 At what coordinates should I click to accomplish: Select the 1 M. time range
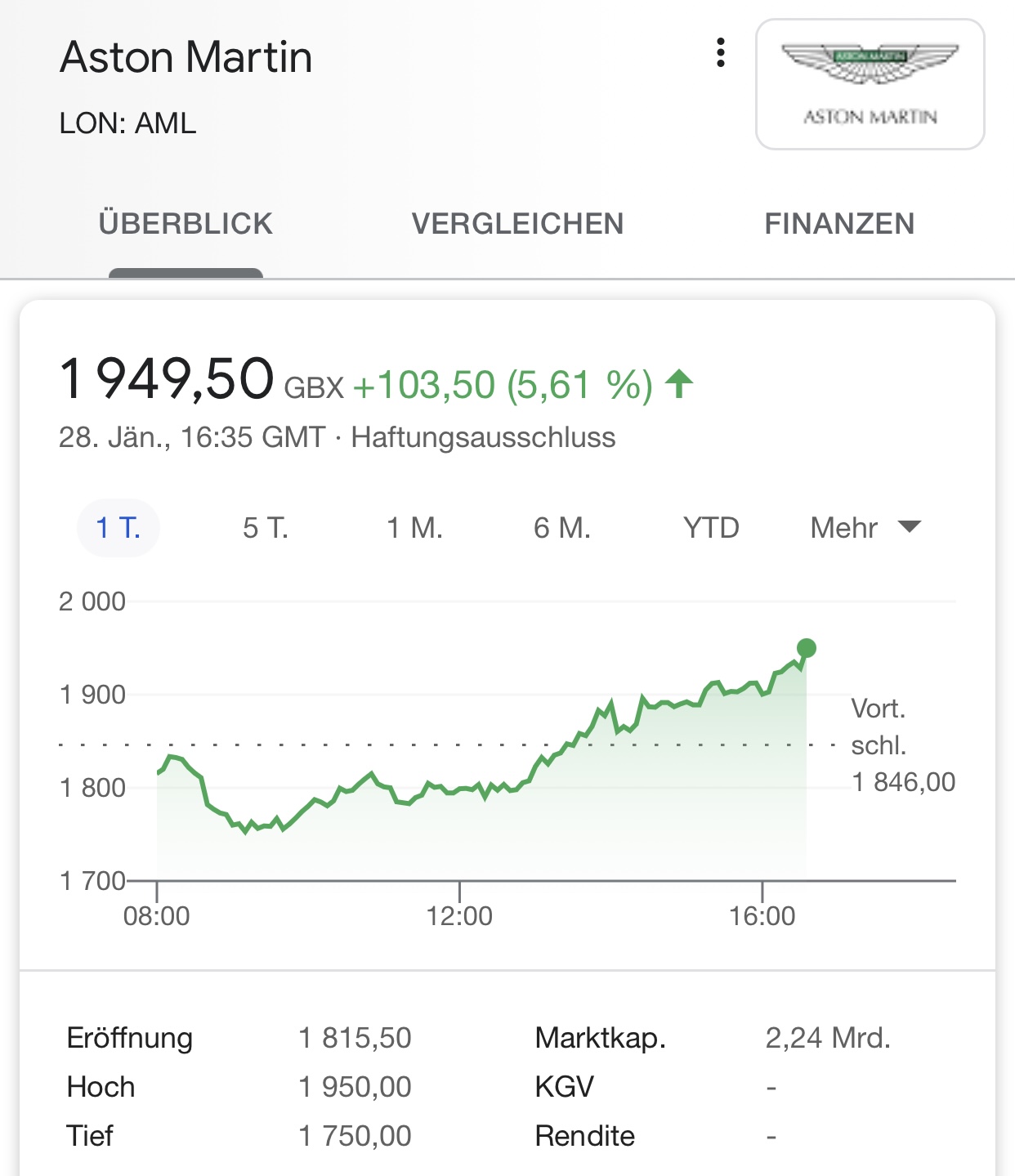pos(414,528)
